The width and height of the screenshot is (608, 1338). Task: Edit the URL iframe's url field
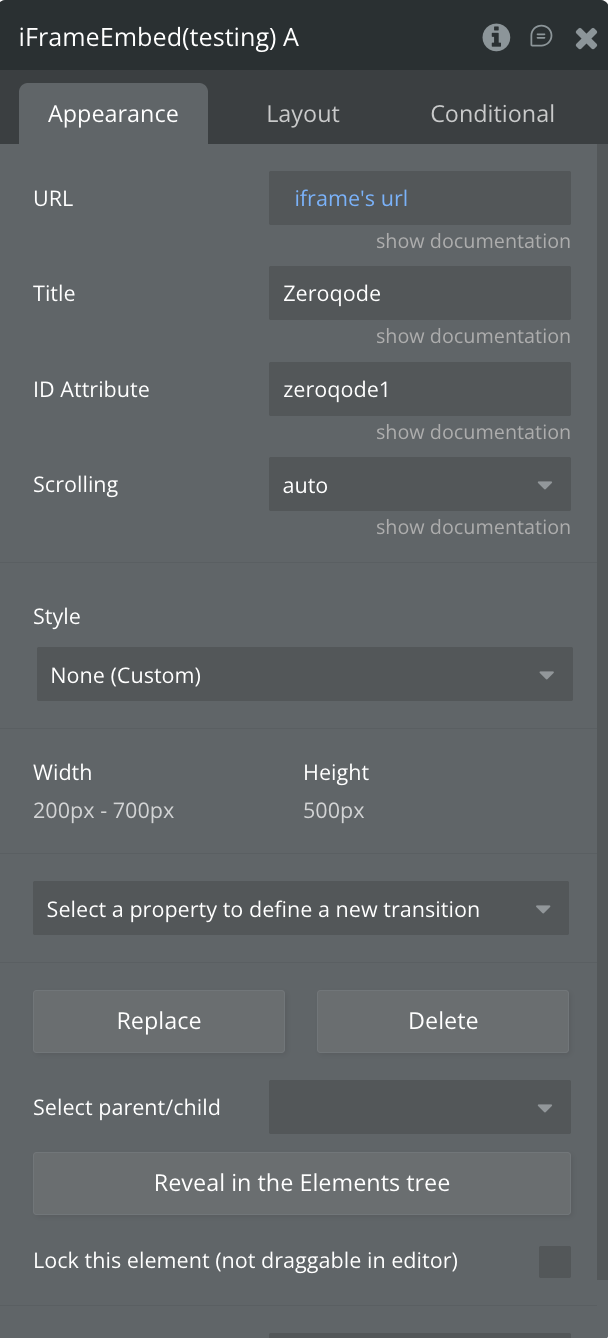pyautogui.click(x=419, y=198)
